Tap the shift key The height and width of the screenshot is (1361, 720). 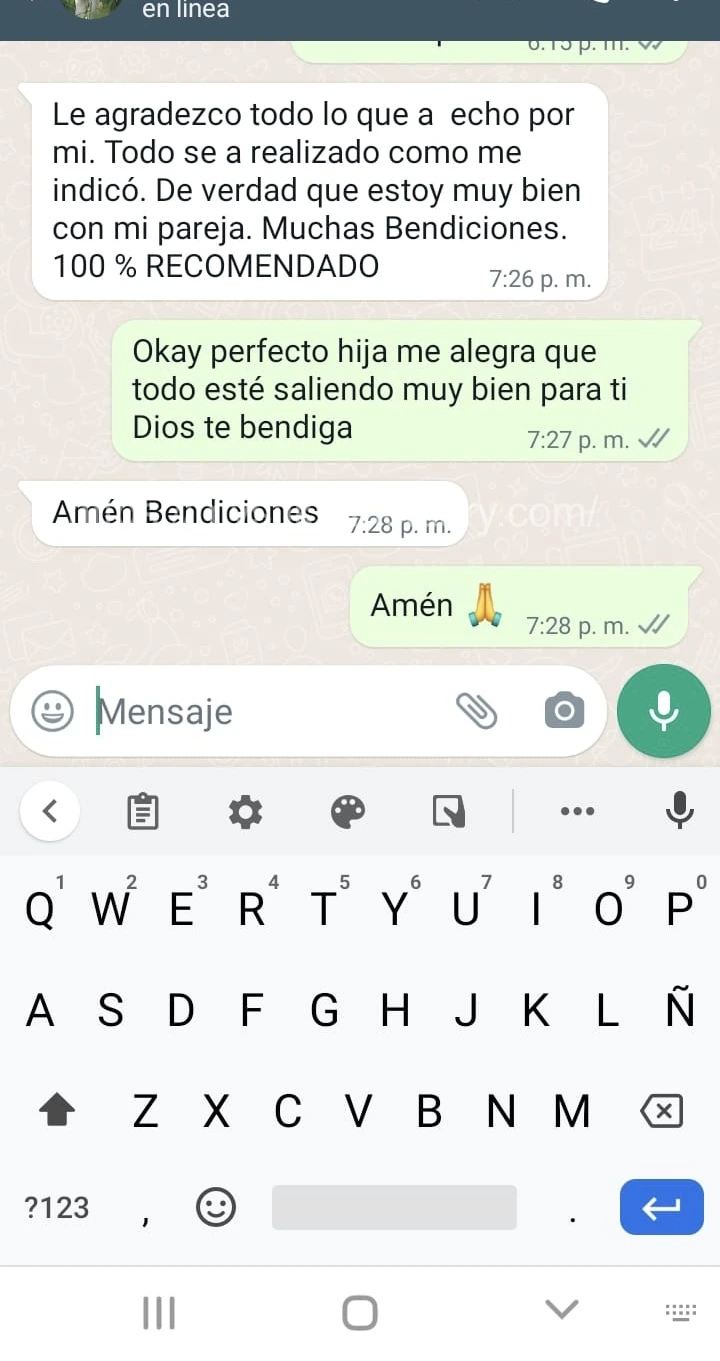pyautogui.click(x=58, y=1111)
